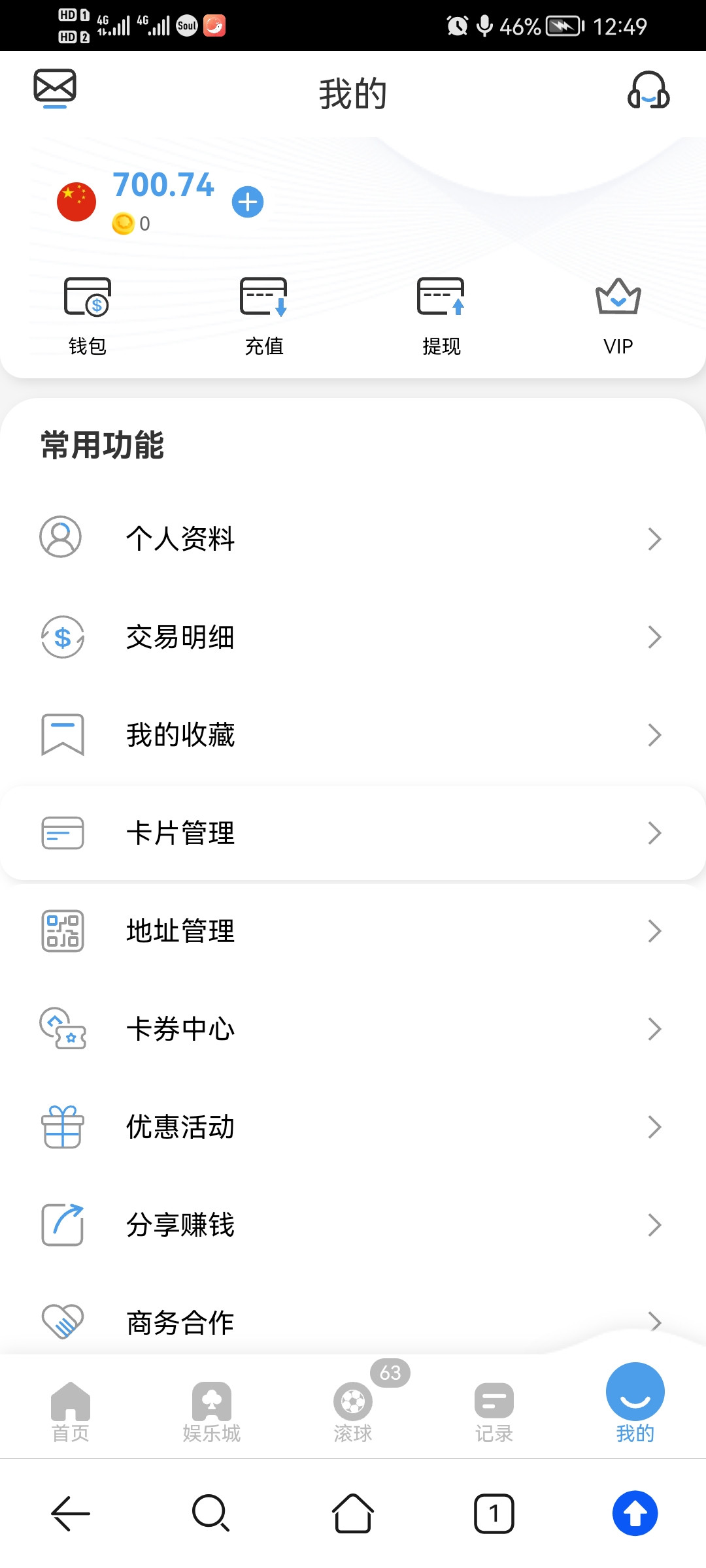This screenshot has height=1568, width=706.
Task: Switch to the 首页 home tab
Action: click(x=71, y=1411)
